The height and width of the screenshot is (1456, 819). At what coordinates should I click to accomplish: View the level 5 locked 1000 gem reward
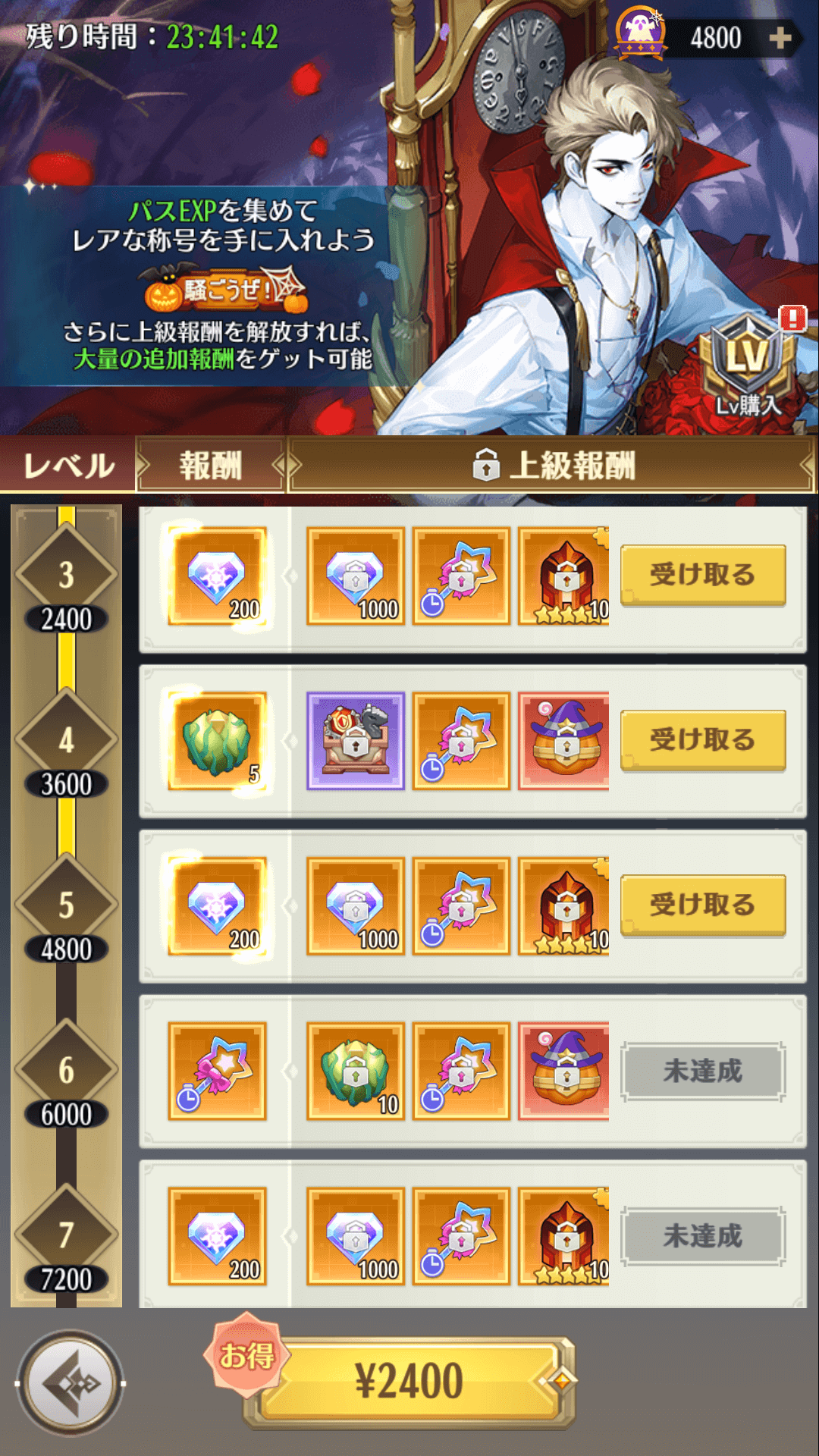tap(355, 906)
